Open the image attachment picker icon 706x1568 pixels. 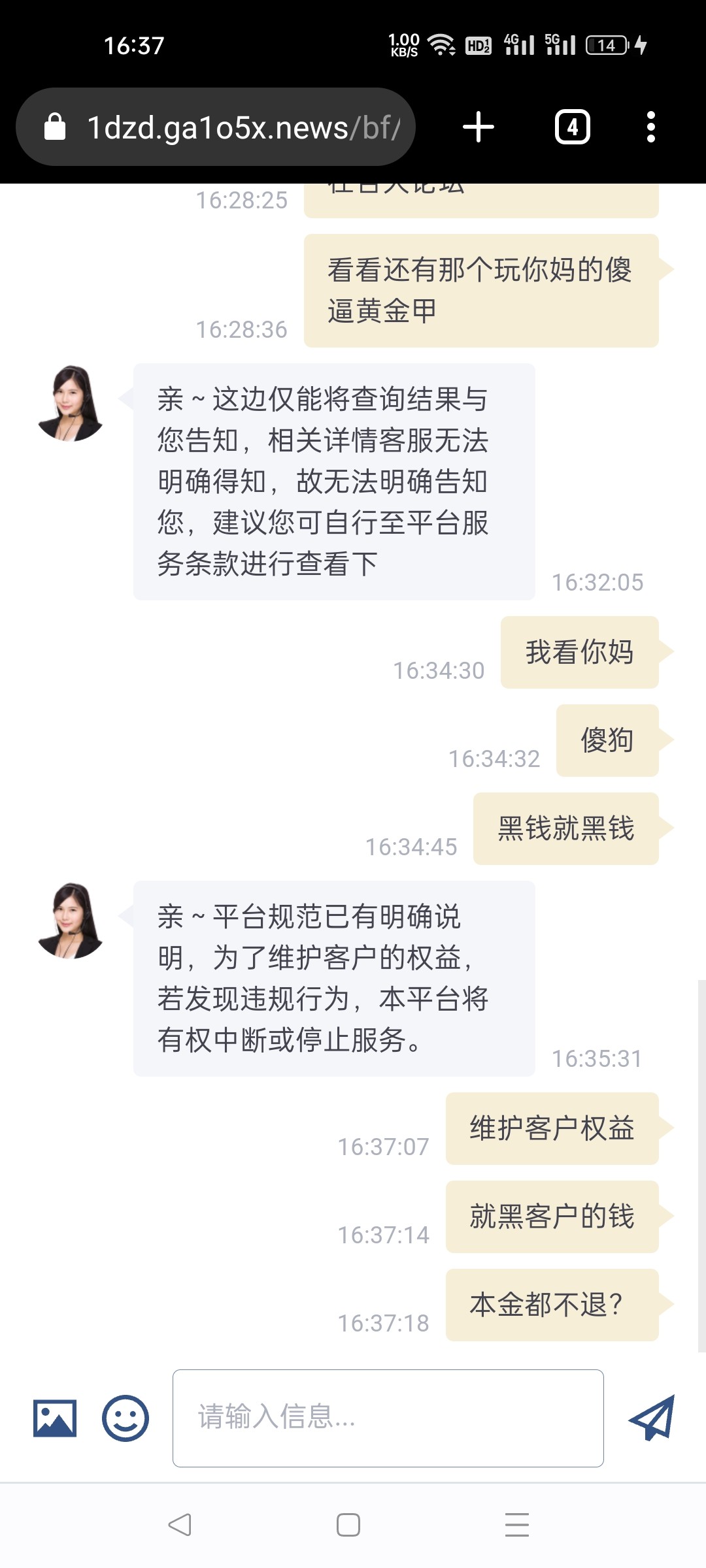[56, 1419]
